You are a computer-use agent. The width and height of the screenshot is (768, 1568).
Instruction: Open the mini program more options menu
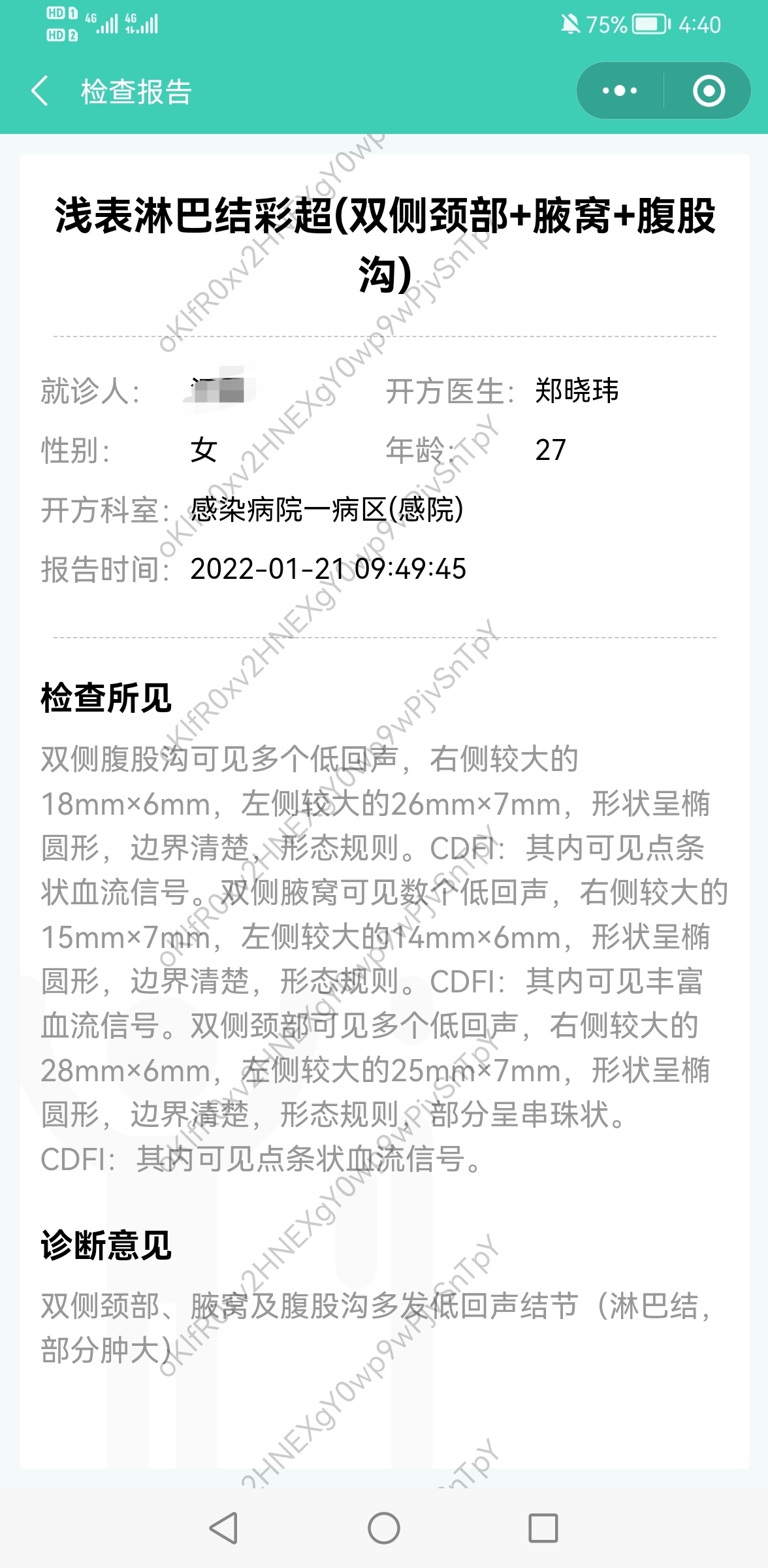pyautogui.click(x=620, y=91)
